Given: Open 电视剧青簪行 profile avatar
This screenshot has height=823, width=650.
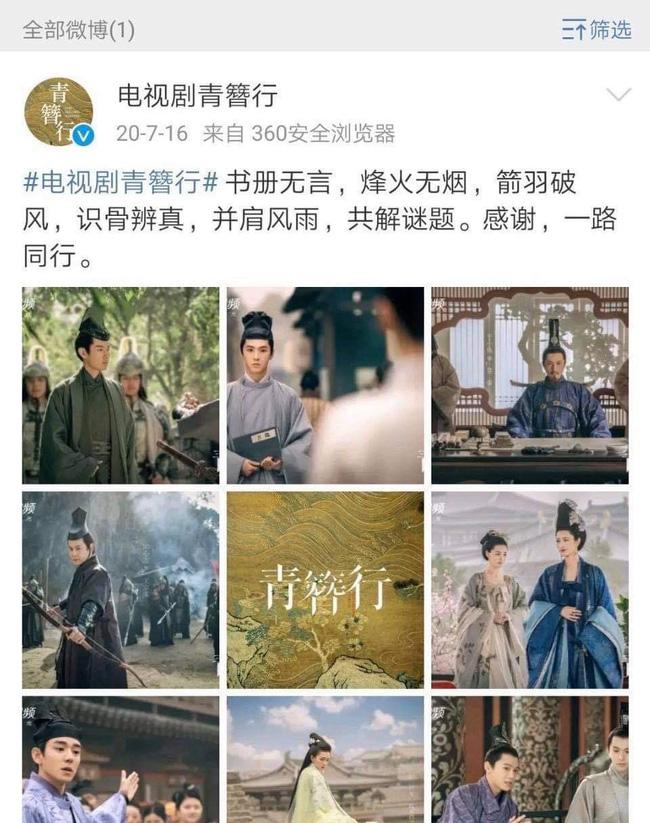Looking at the screenshot, I should (58, 111).
